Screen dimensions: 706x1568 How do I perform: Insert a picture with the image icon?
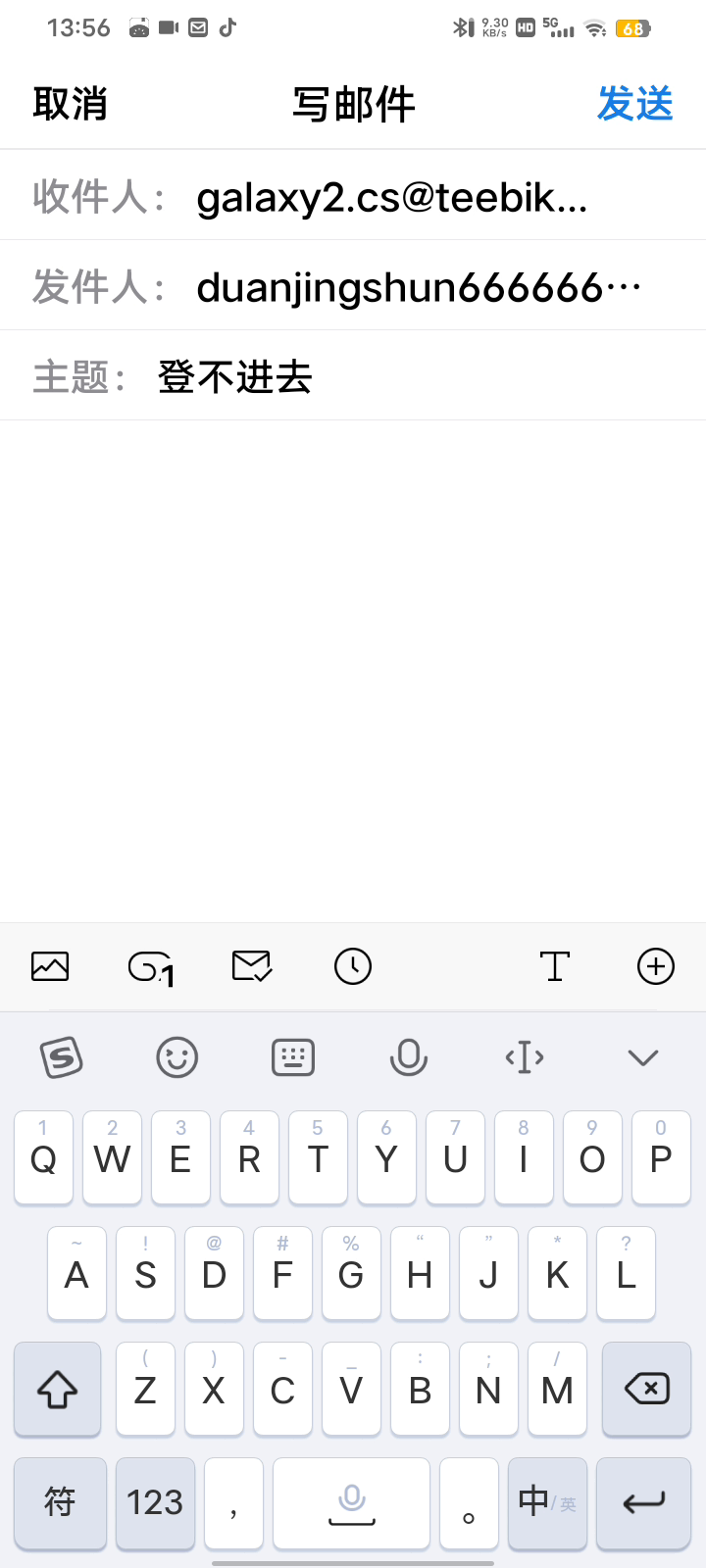pyautogui.click(x=50, y=966)
